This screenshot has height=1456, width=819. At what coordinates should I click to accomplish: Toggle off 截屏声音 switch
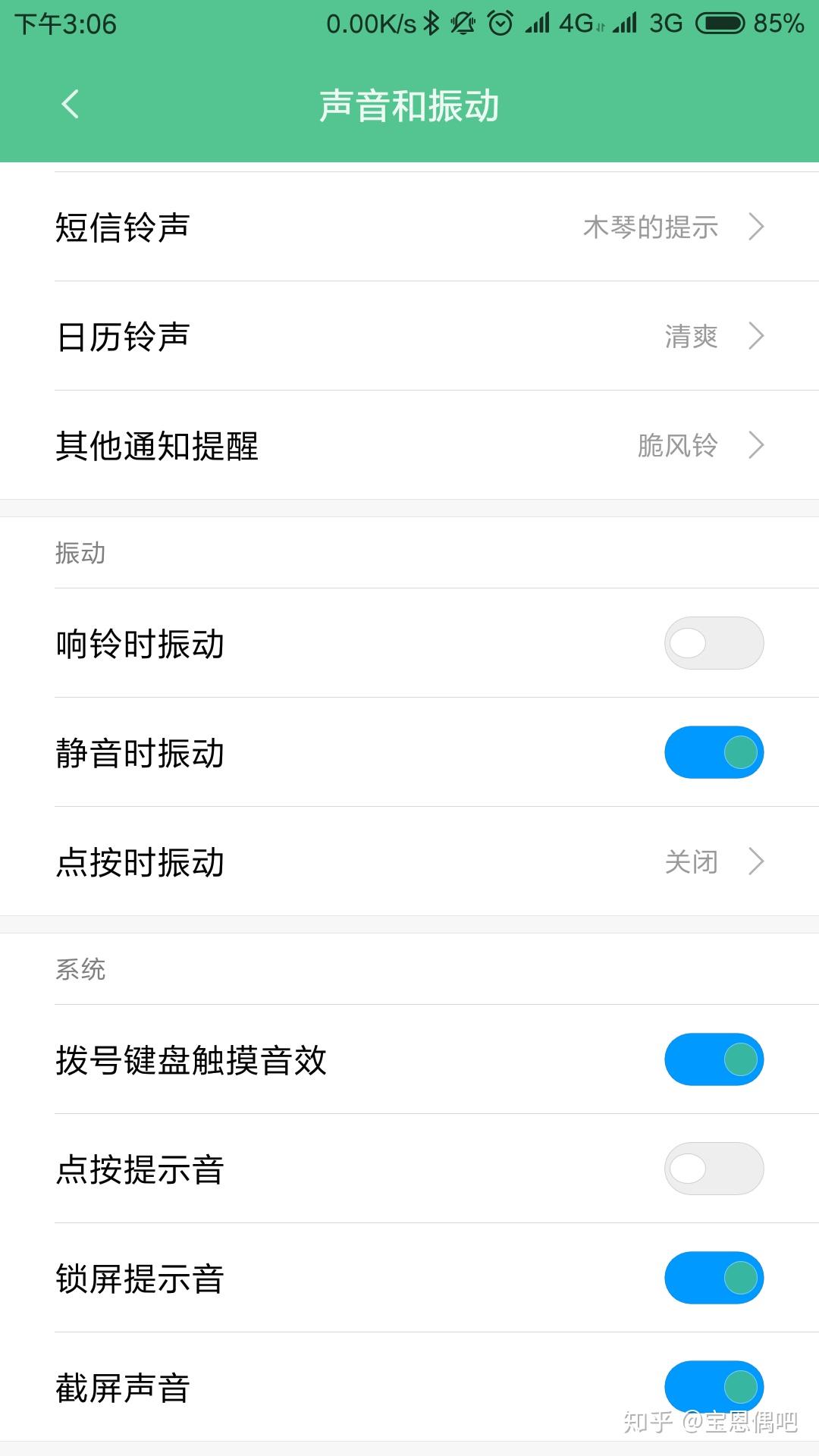[714, 1386]
